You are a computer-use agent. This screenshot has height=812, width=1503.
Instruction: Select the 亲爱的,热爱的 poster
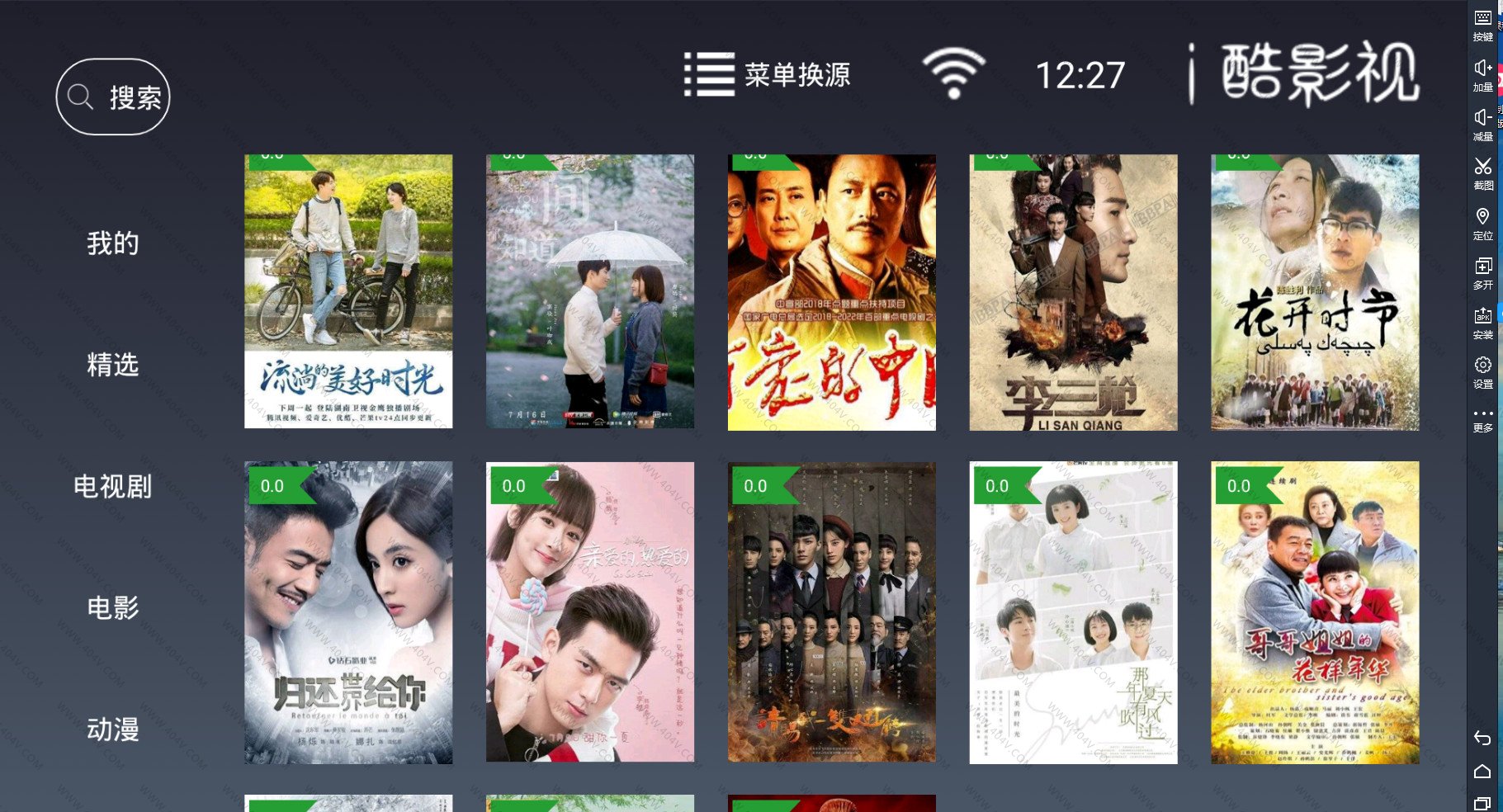pos(590,612)
